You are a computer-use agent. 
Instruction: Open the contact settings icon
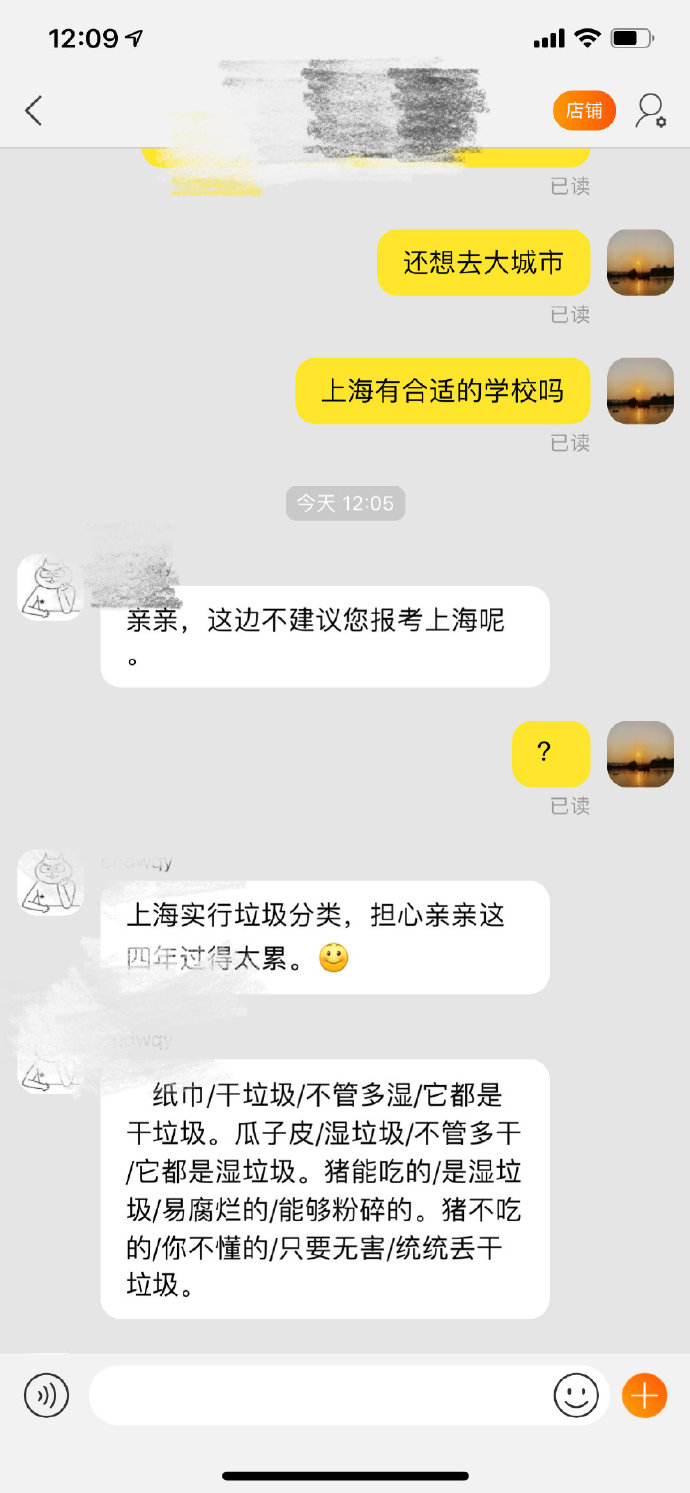tap(651, 110)
